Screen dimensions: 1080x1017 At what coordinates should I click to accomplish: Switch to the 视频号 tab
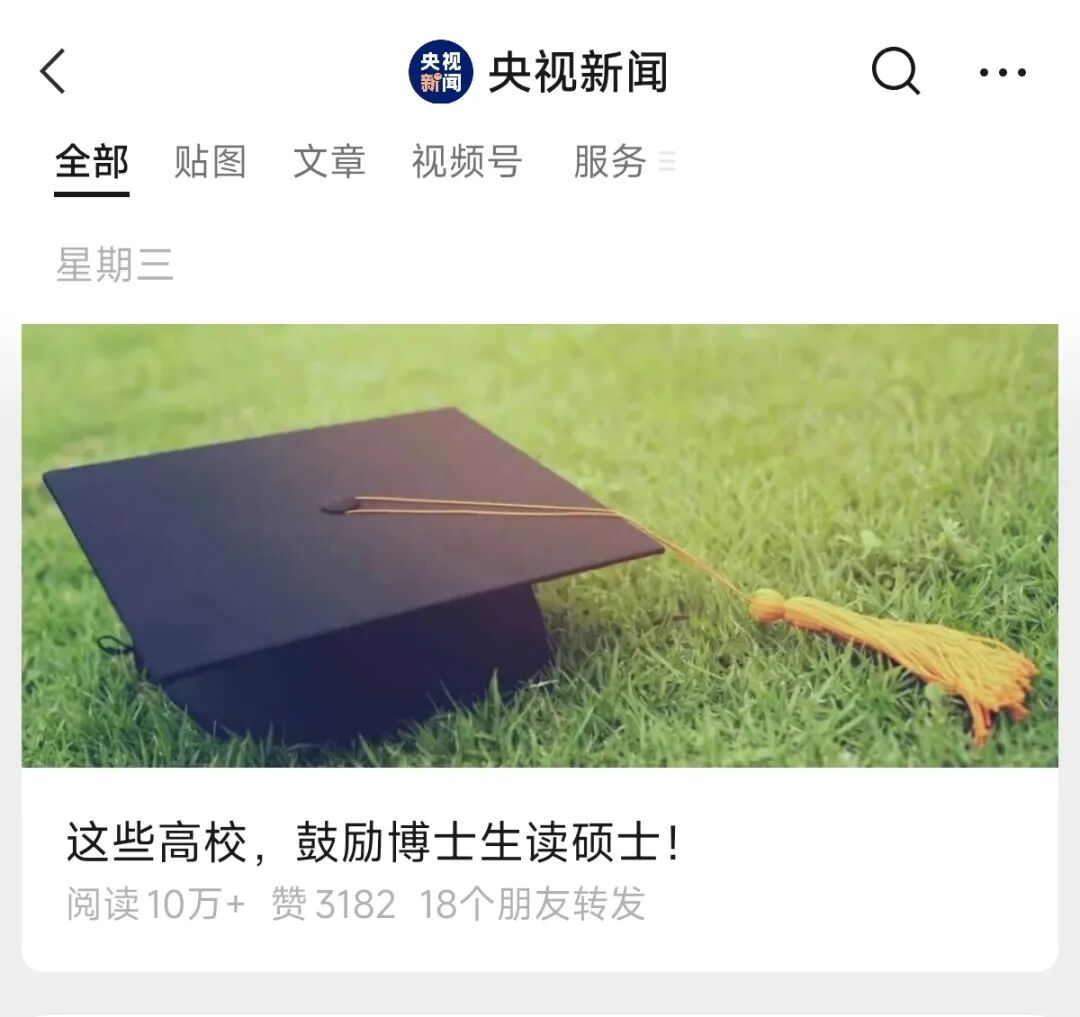pos(467,162)
